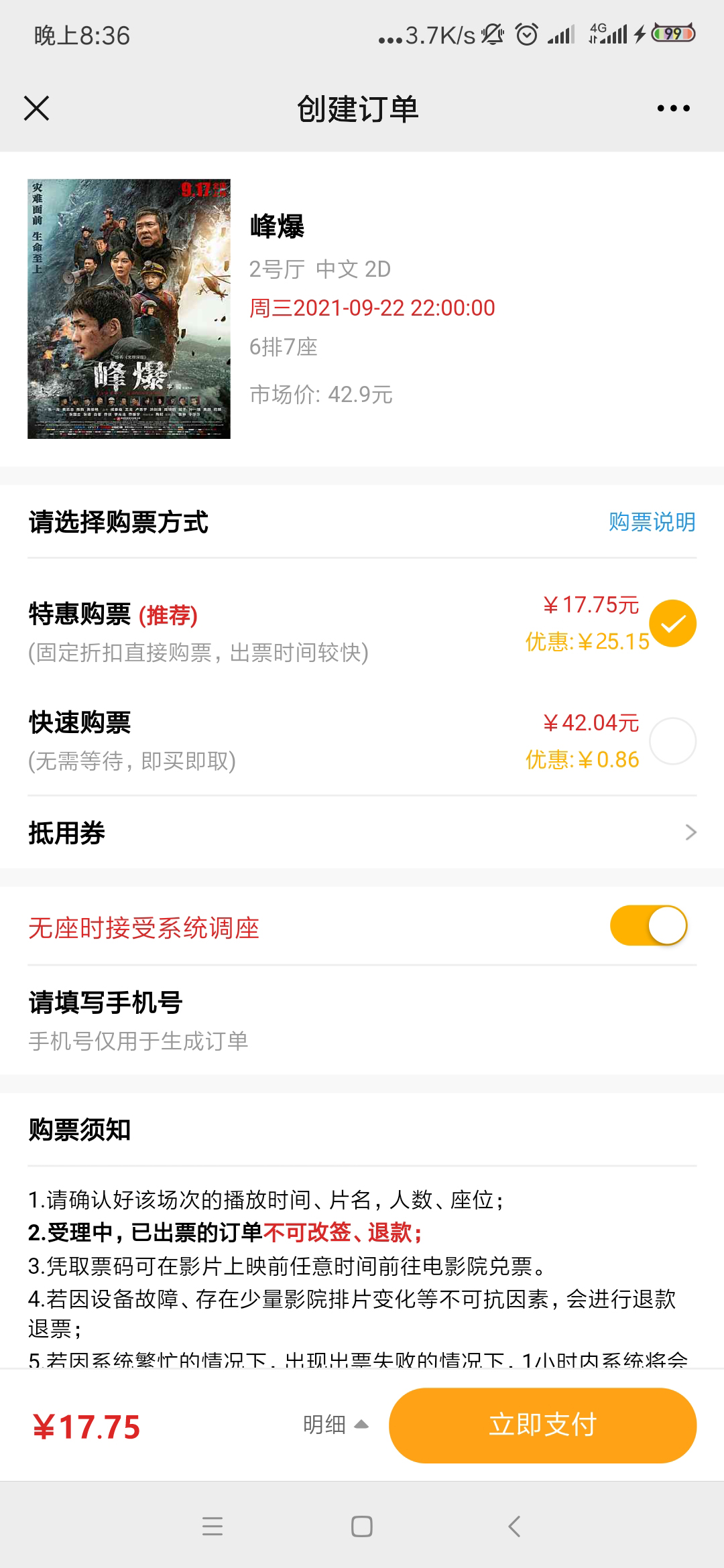The image size is (724, 1568).
Task: Close the 创建订单 page
Action: tap(37, 109)
